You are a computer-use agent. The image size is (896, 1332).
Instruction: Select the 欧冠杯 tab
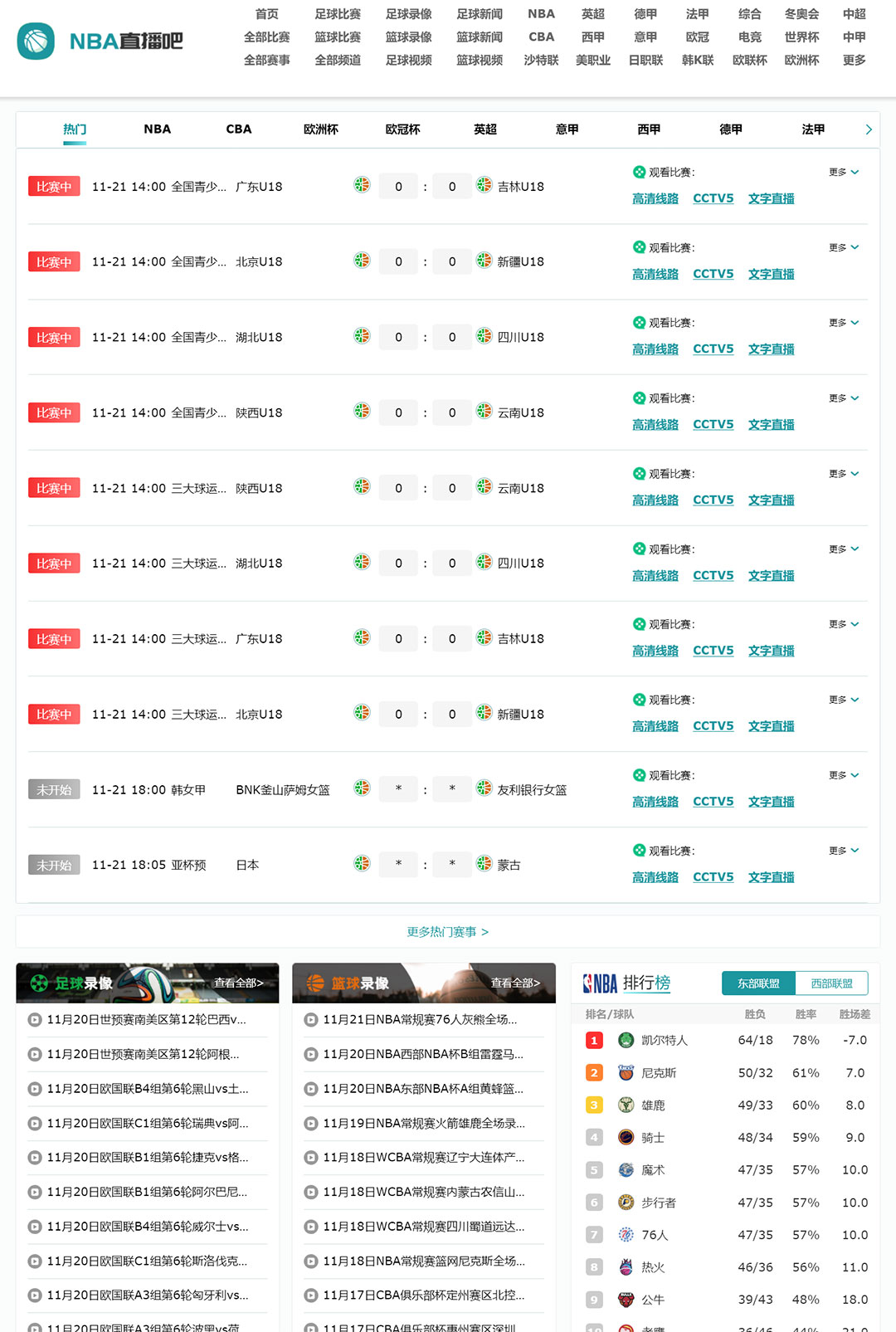[x=402, y=129]
